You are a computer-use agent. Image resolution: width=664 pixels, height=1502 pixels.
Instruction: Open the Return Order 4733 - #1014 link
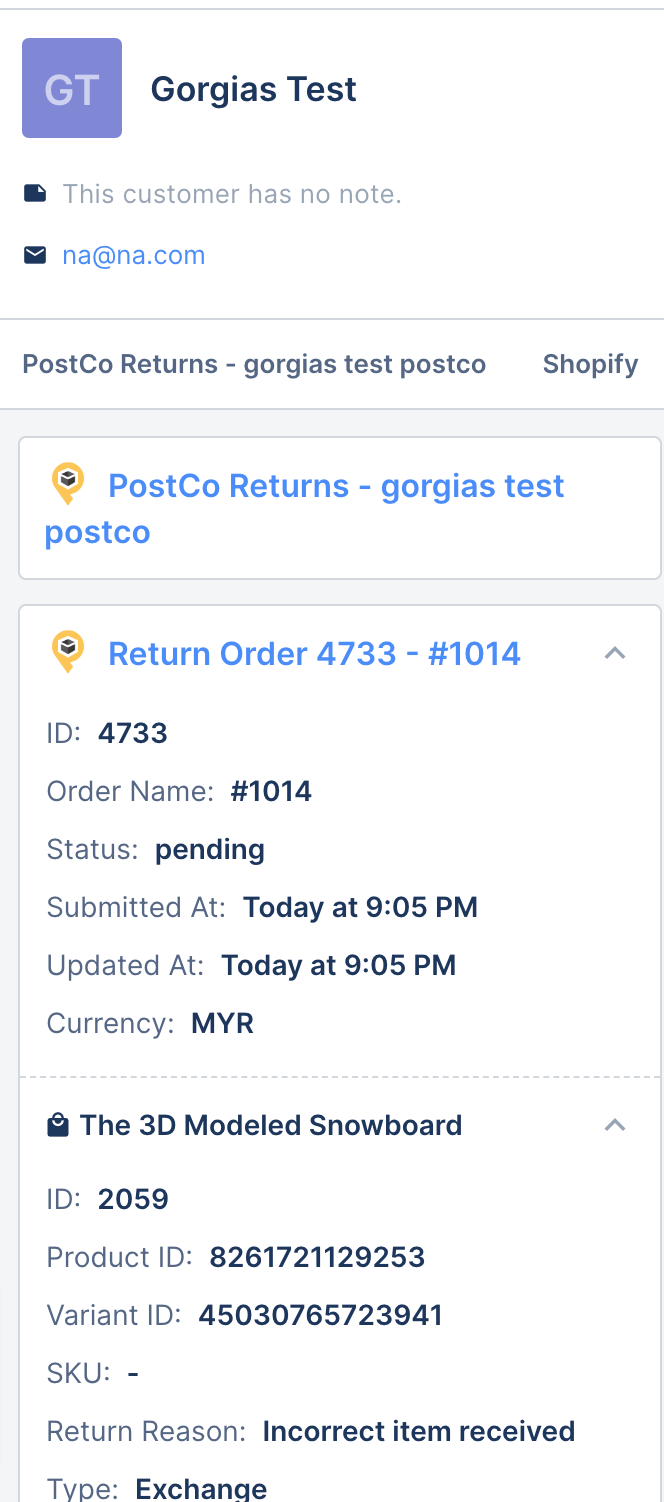click(x=314, y=654)
